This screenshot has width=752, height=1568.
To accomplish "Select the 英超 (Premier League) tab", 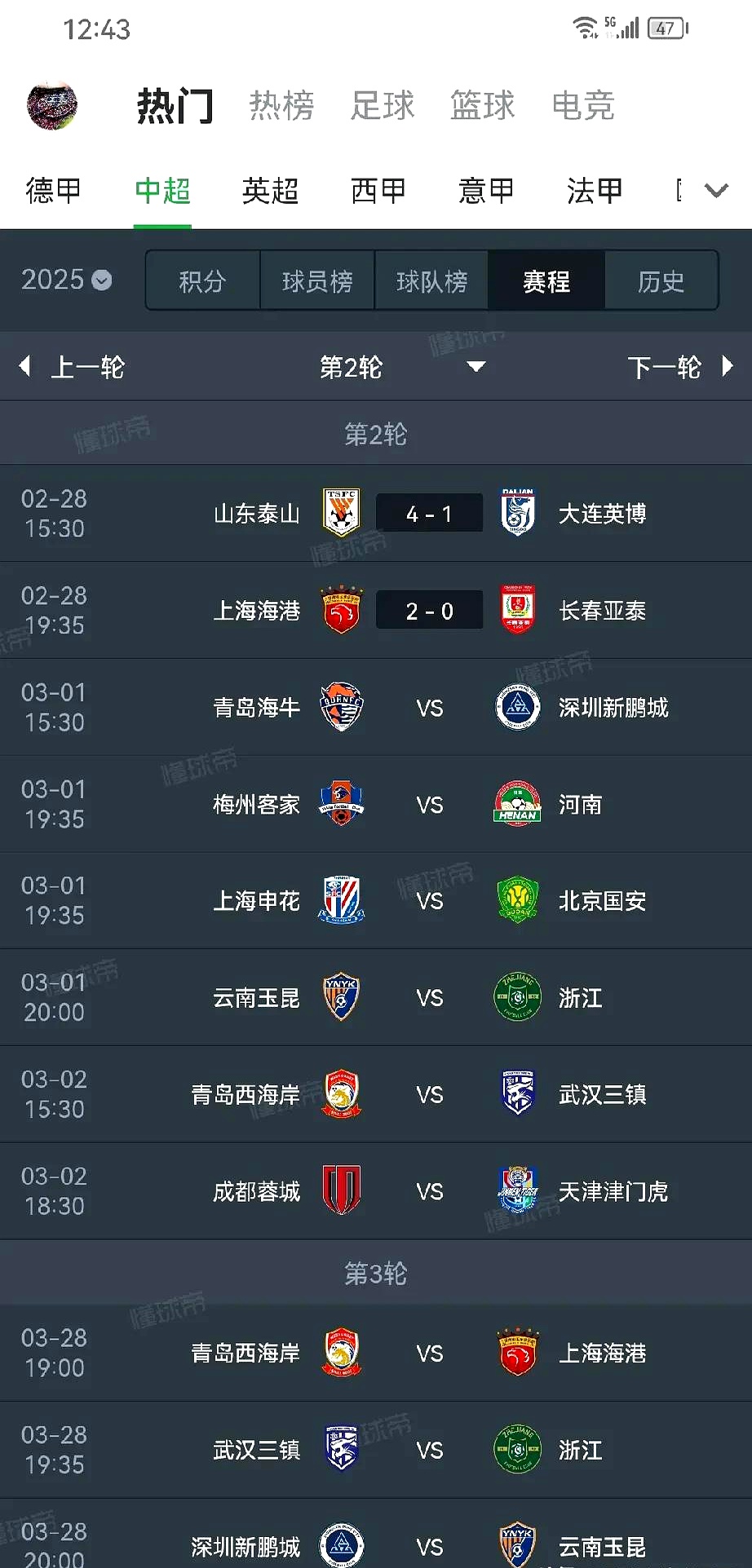I will tap(269, 190).
